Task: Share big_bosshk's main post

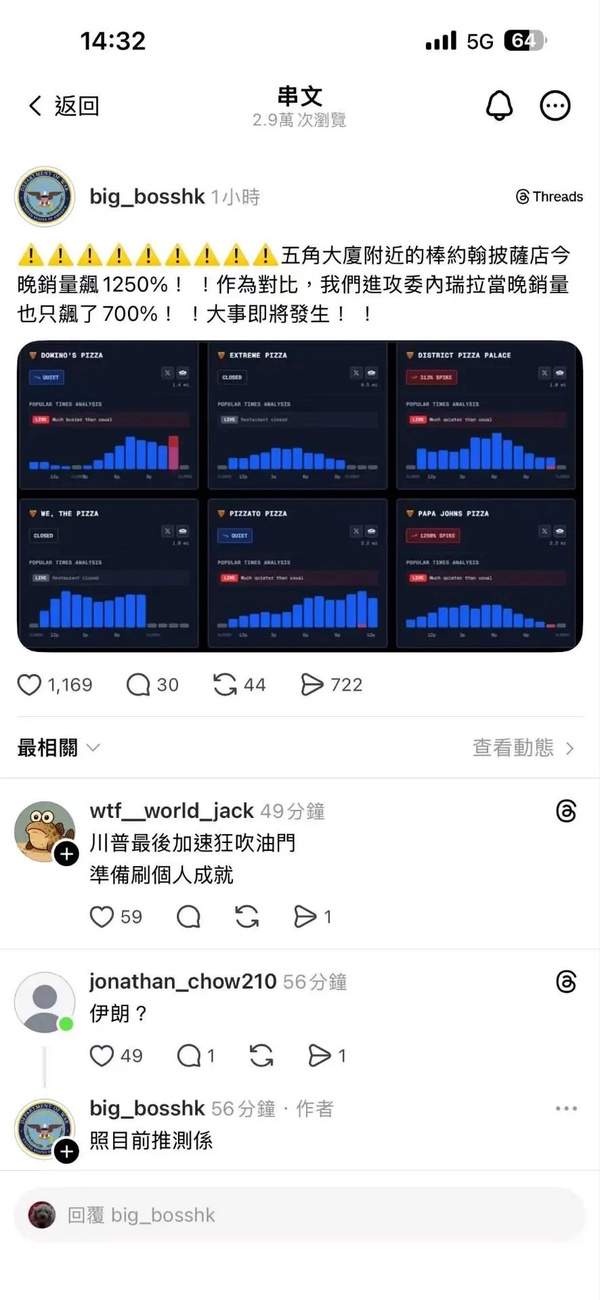Action: coord(313,685)
